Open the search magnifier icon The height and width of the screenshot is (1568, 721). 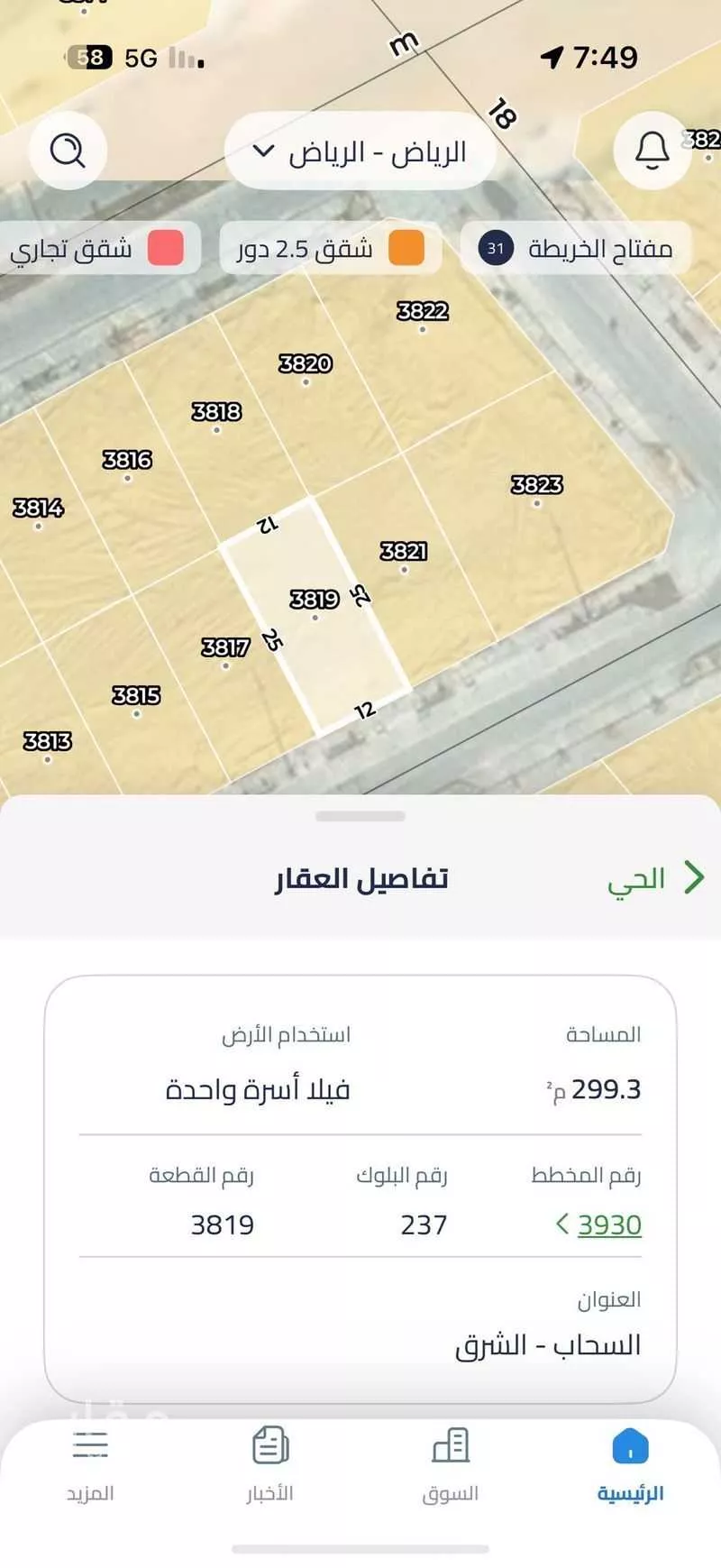[x=68, y=151]
